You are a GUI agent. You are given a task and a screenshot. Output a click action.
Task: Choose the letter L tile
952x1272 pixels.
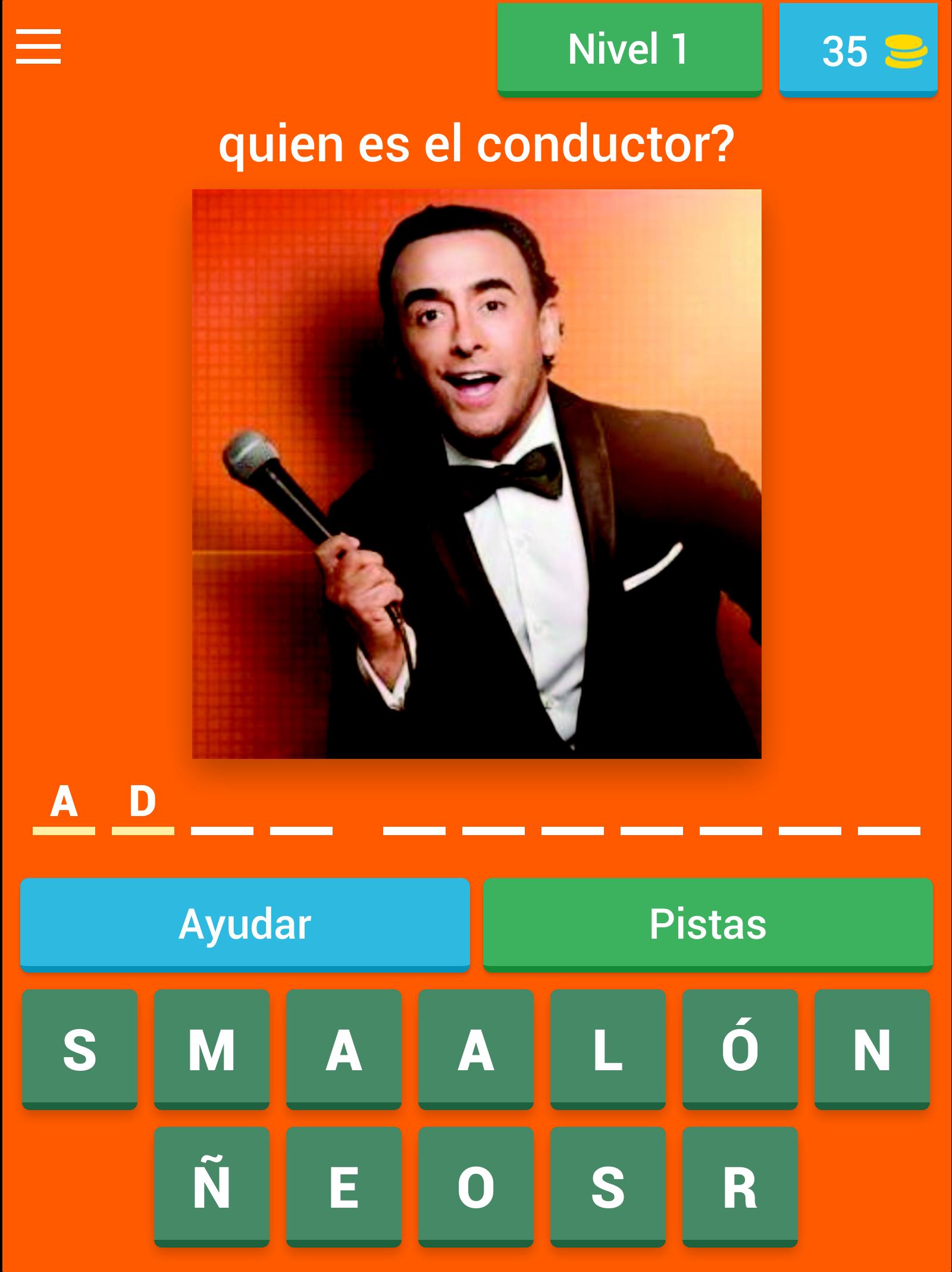pos(607,1049)
